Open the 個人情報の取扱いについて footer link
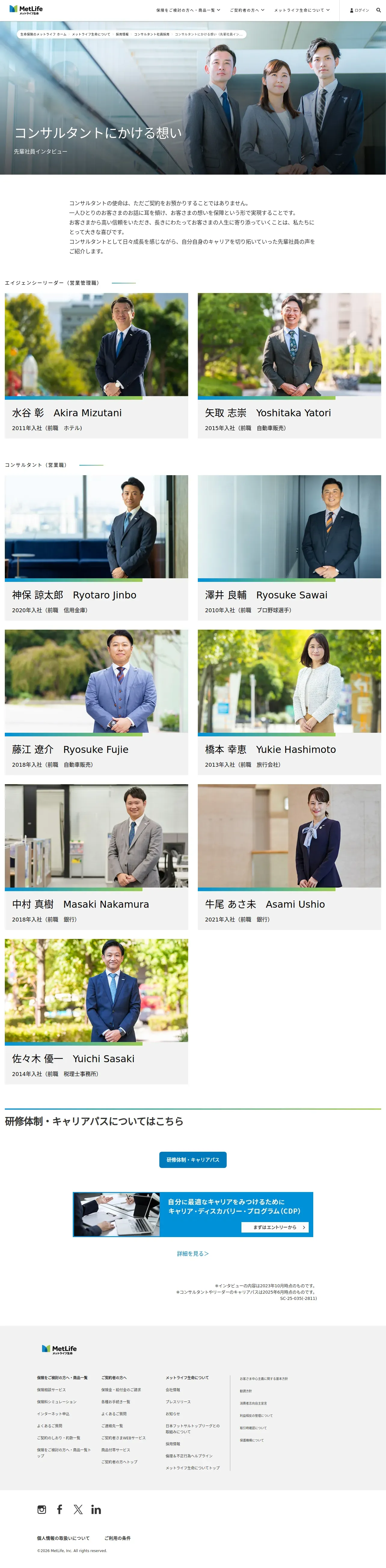 (63, 1538)
